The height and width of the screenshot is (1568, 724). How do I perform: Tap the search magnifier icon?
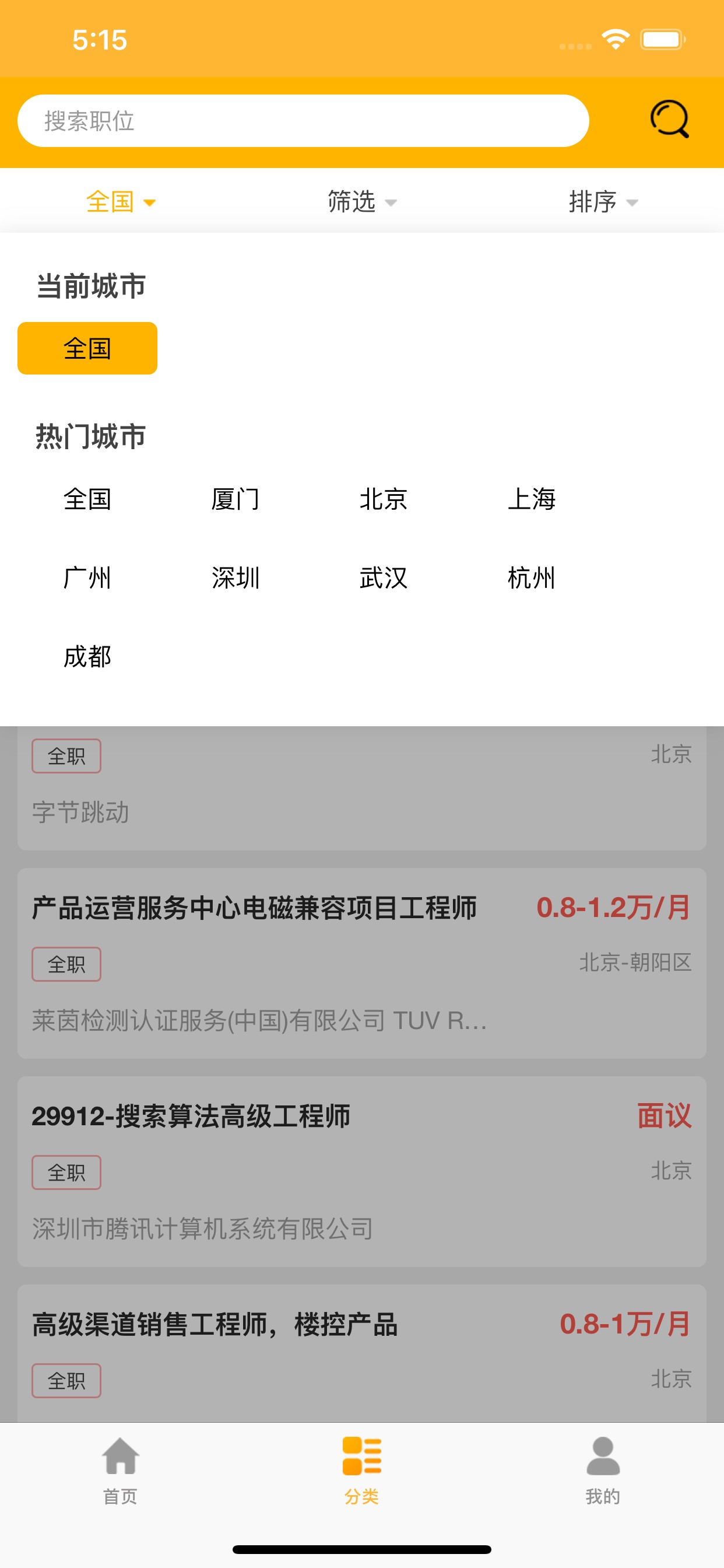tap(669, 120)
